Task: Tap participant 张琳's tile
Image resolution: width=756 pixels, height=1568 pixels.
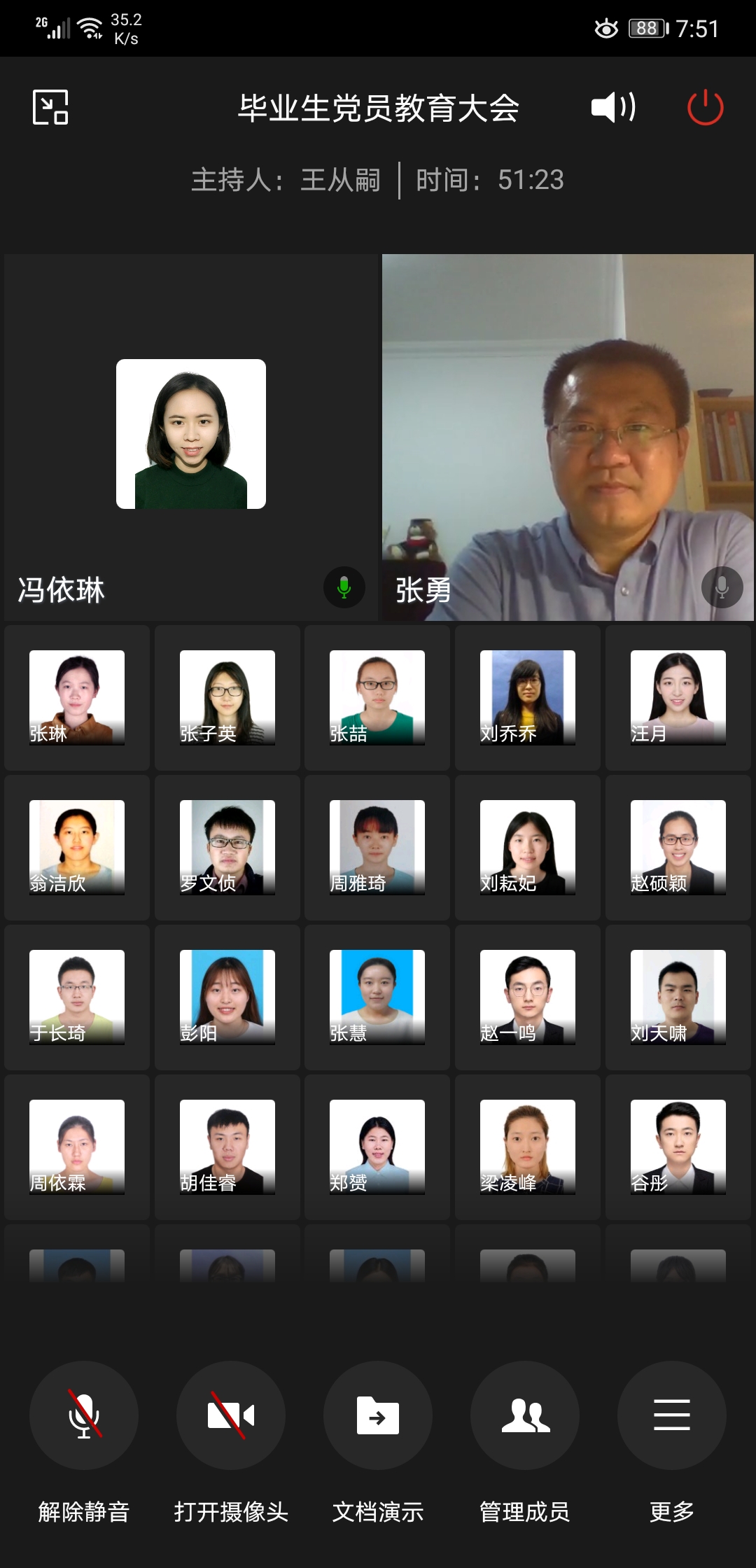Action: tap(77, 697)
